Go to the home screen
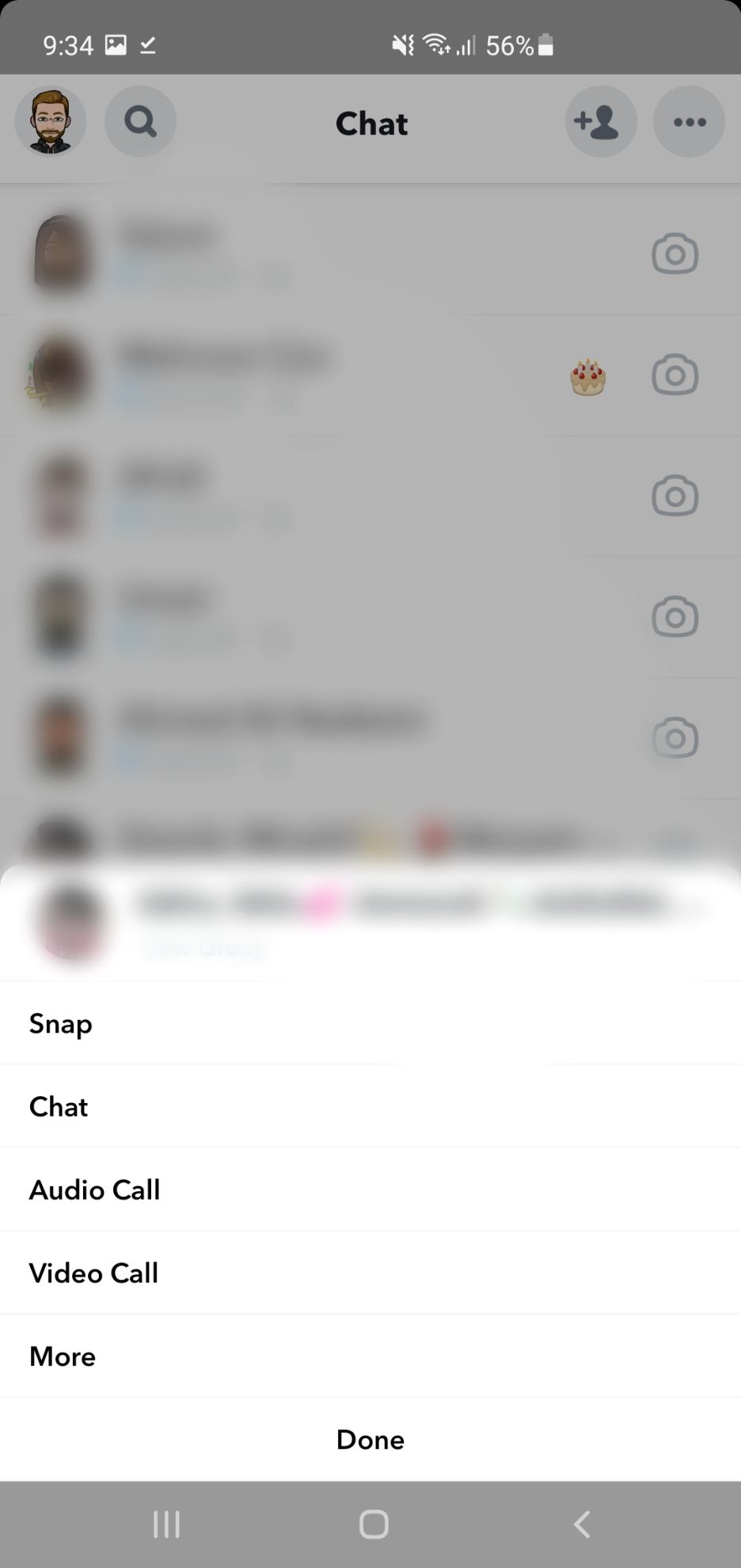 point(374,1524)
